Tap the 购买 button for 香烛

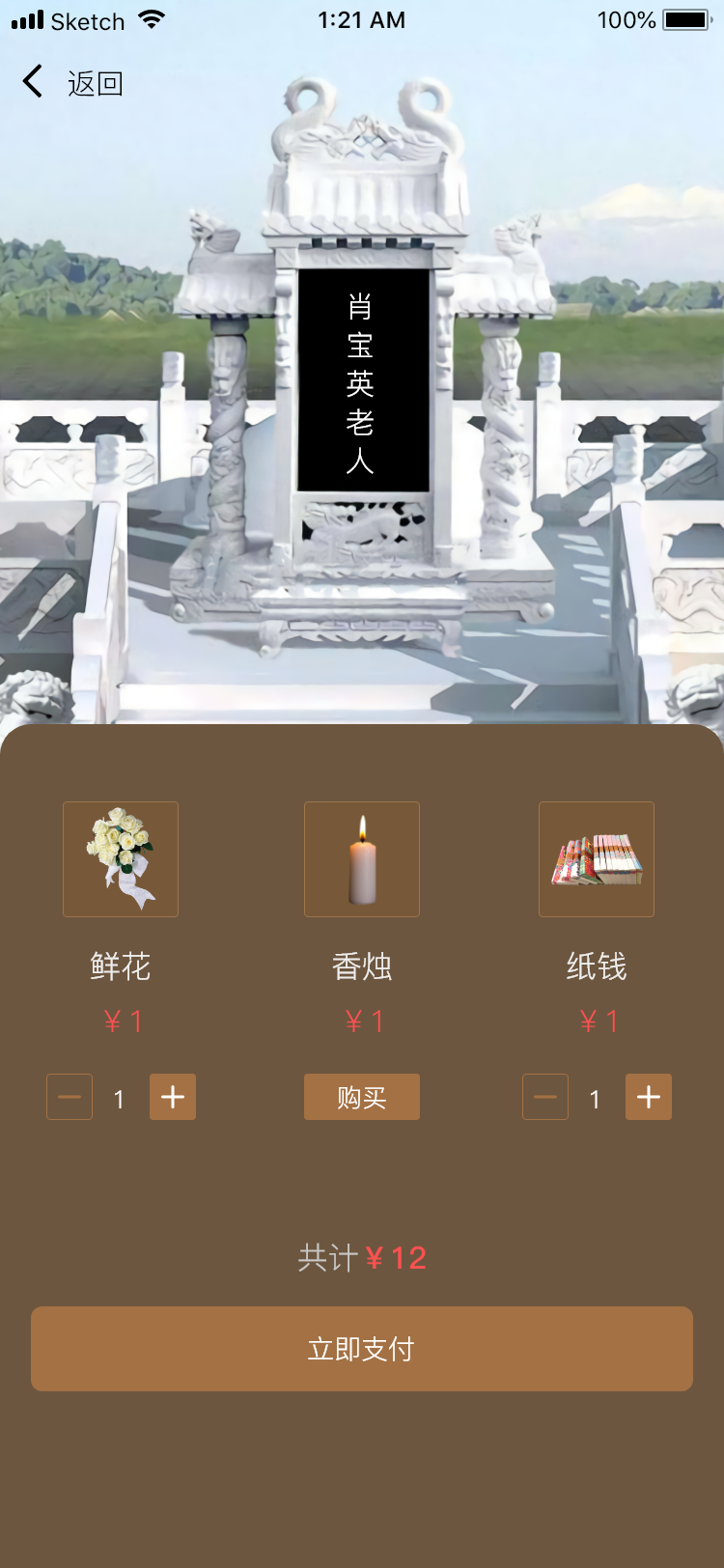click(362, 1097)
